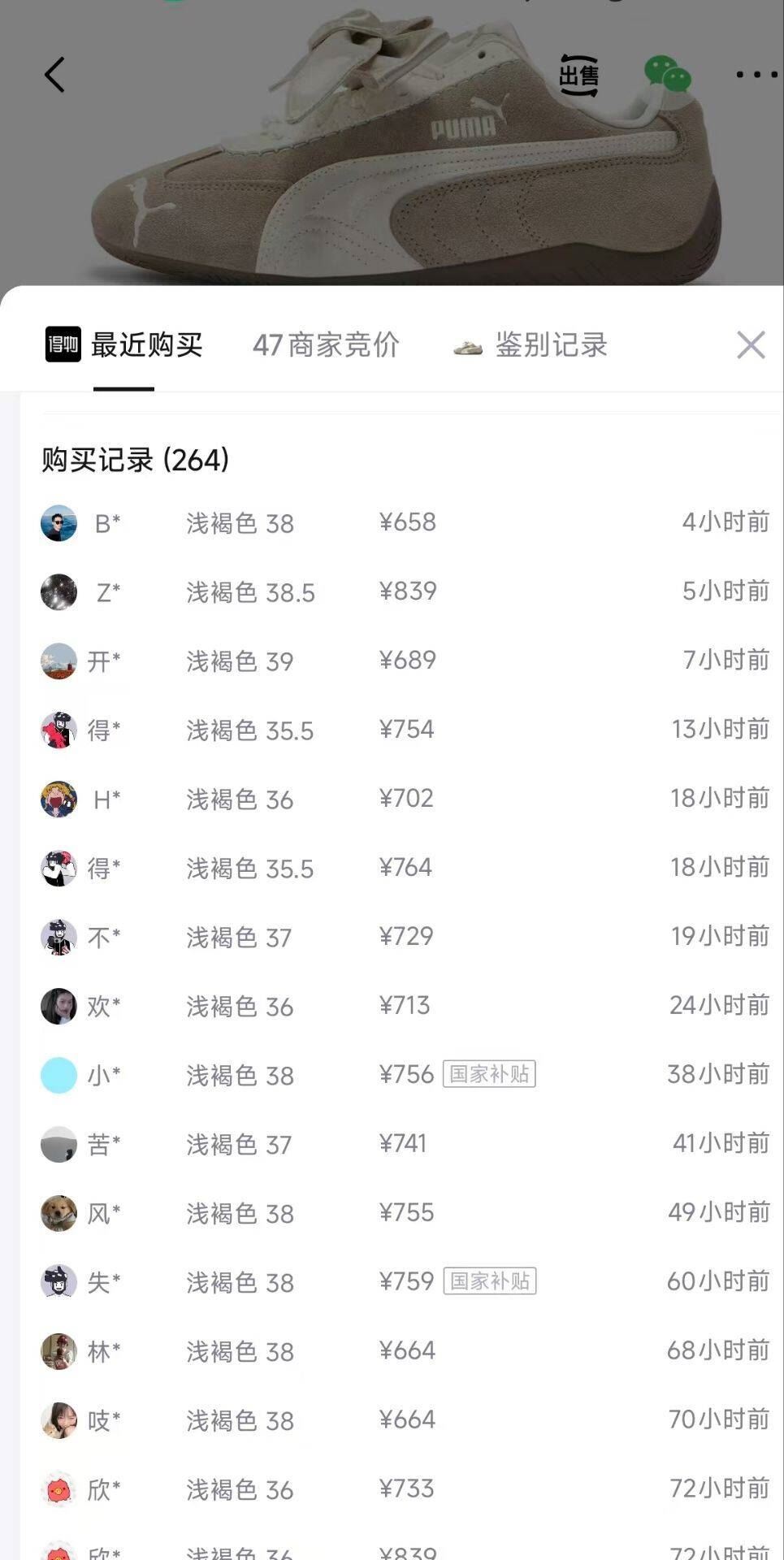Select the 最近购买 tab
This screenshot has height=1560, width=784.
click(x=123, y=345)
